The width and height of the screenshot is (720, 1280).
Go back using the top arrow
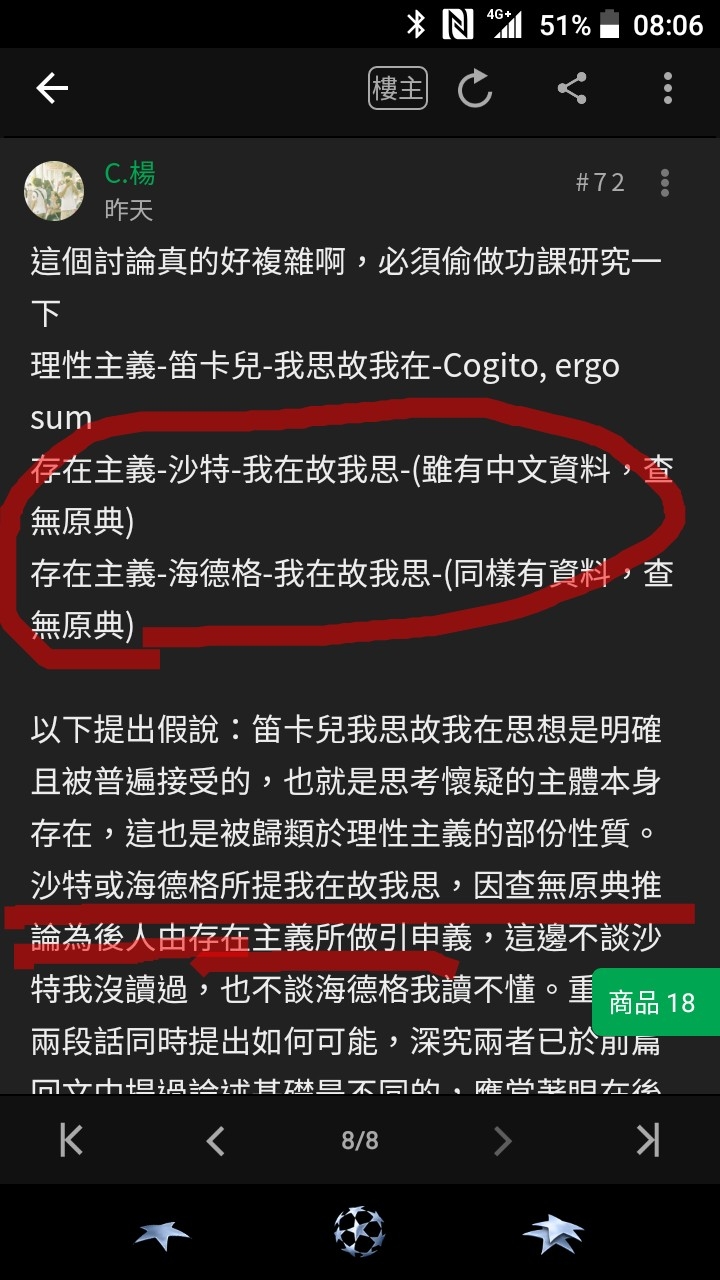coord(52,89)
